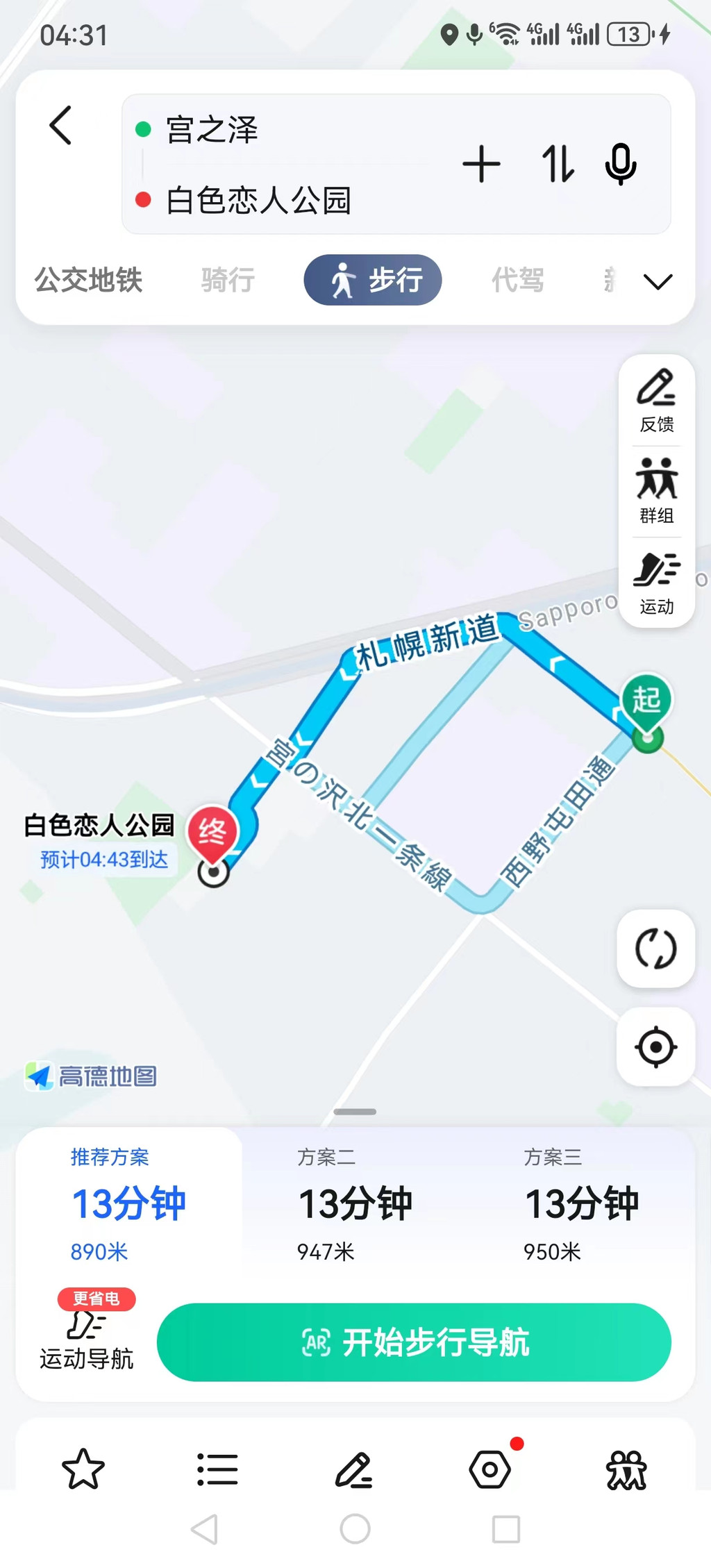
Task: Start walking navigation with 开始步行导航
Action: tap(414, 1342)
